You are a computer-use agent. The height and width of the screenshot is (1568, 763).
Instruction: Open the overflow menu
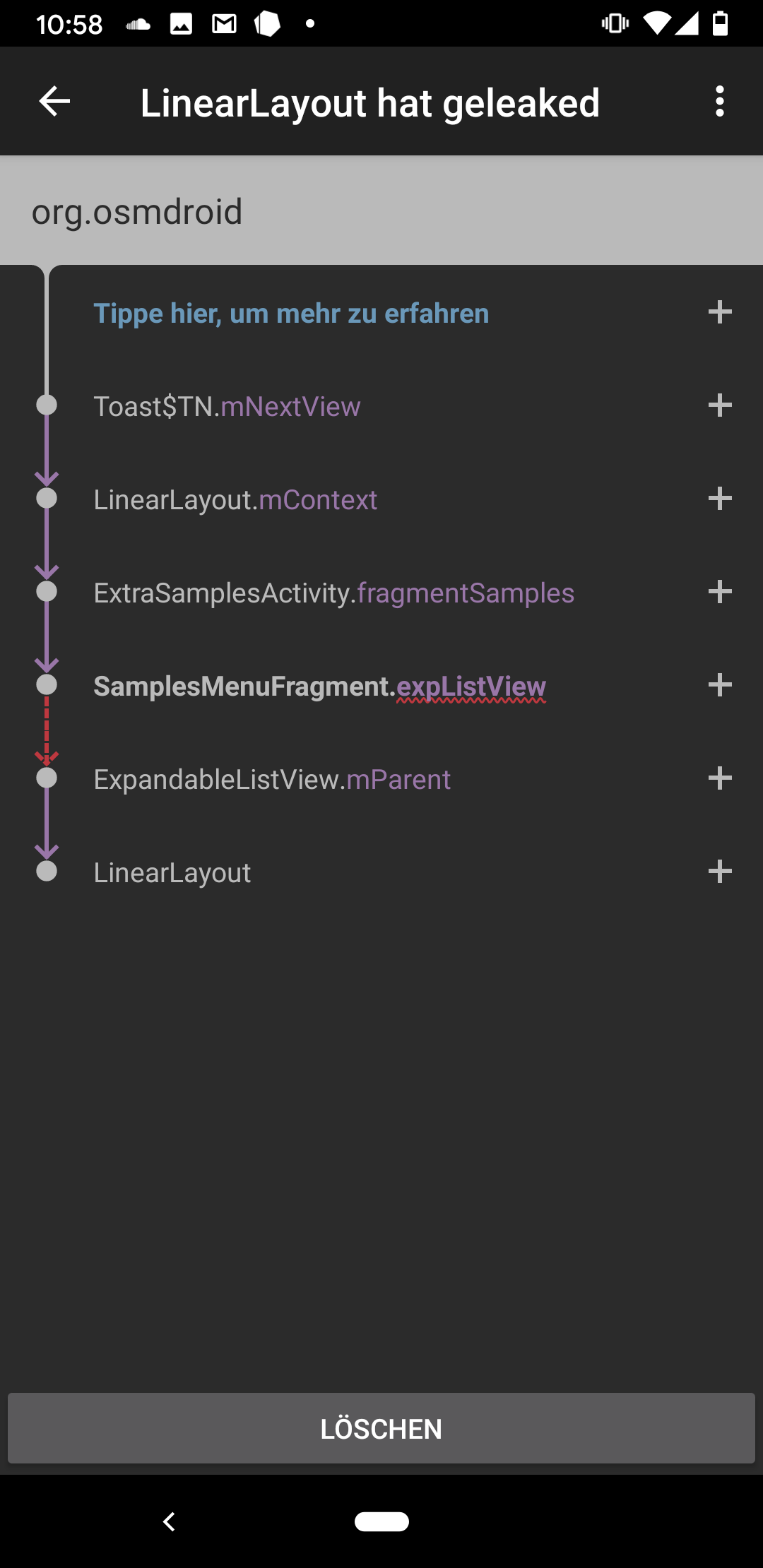tap(719, 102)
